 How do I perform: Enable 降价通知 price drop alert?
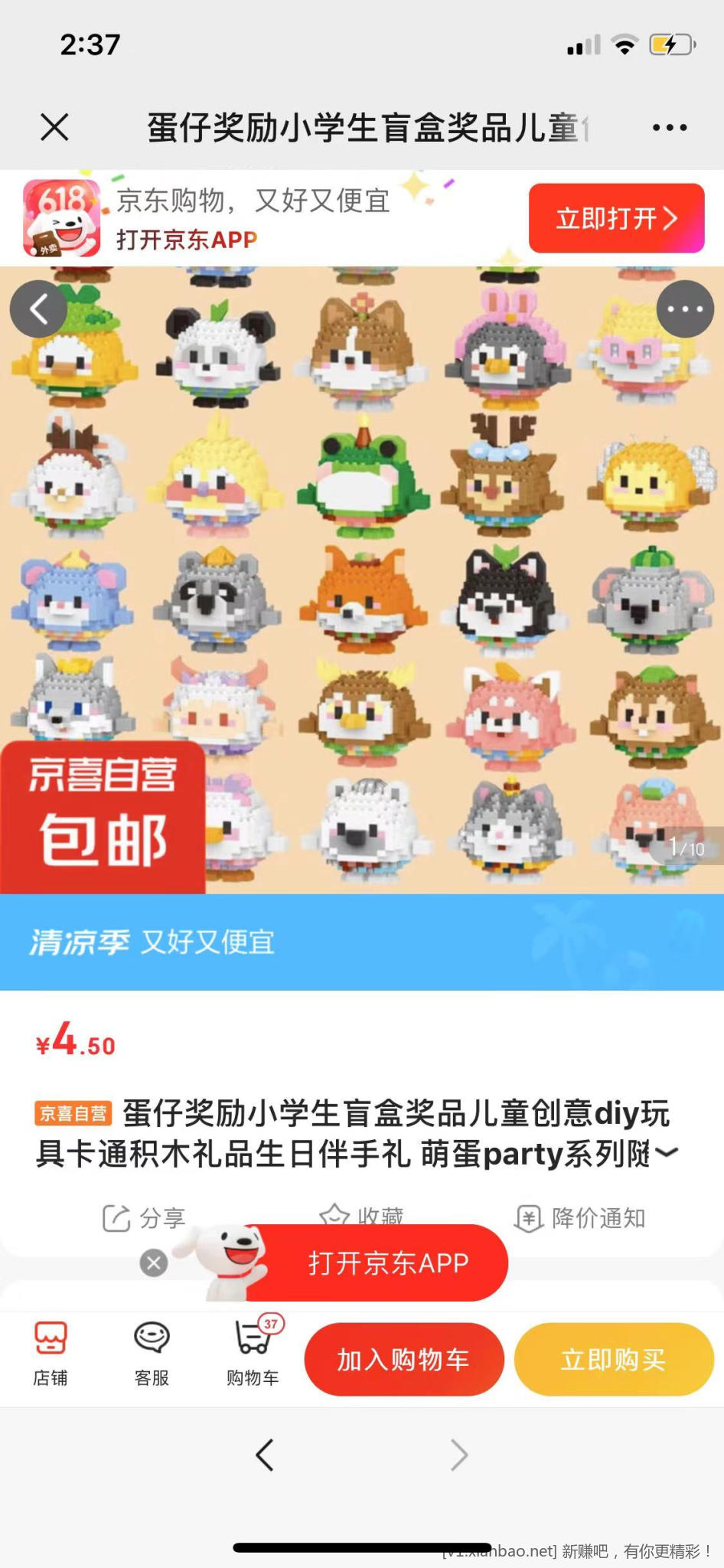click(x=580, y=1217)
